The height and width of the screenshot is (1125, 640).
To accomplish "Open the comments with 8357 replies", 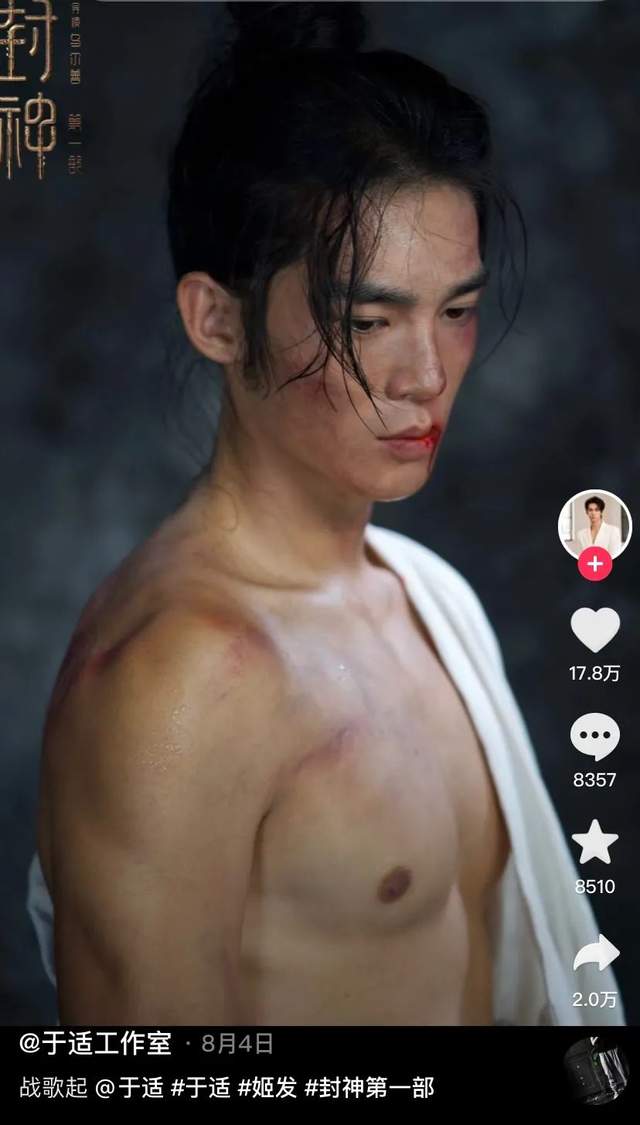I will [x=594, y=737].
